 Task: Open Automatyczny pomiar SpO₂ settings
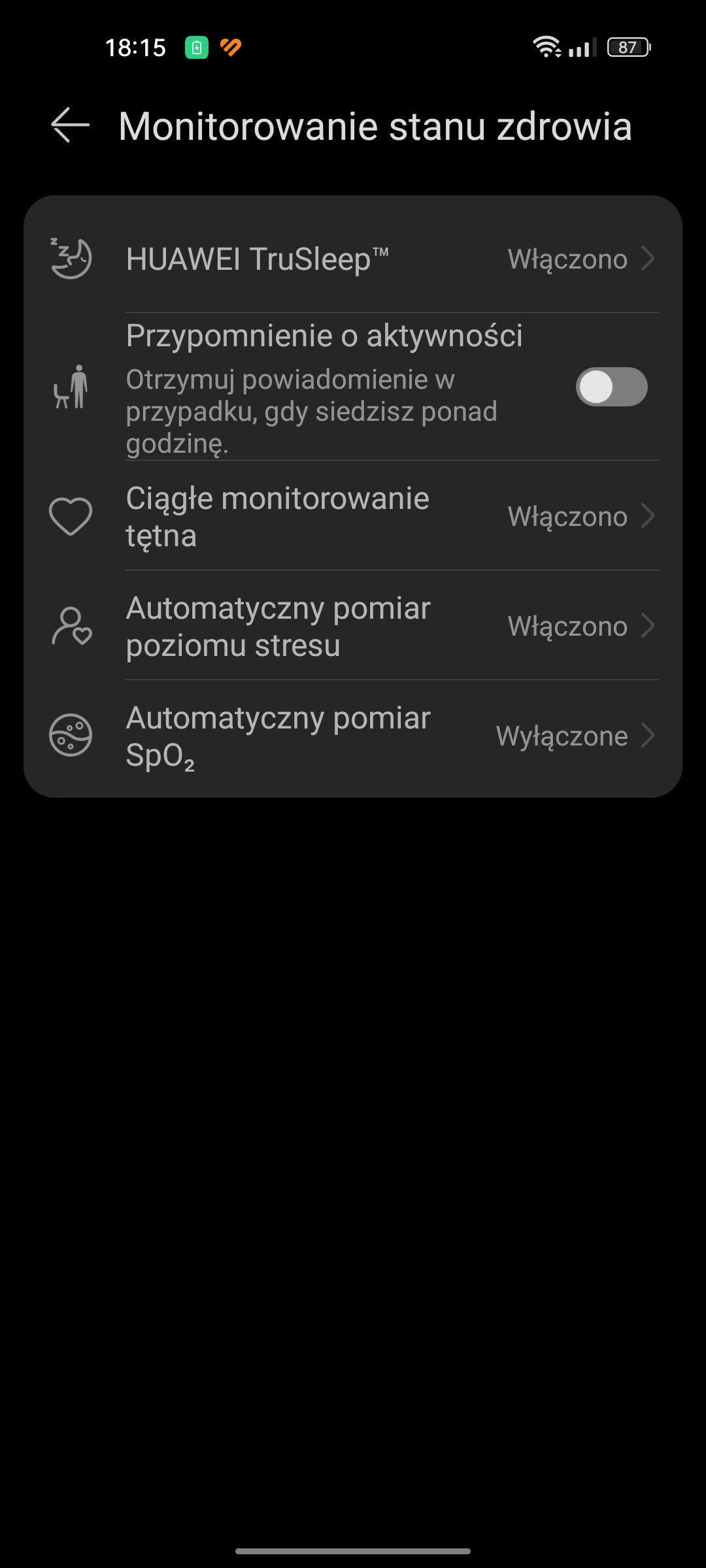353,736
